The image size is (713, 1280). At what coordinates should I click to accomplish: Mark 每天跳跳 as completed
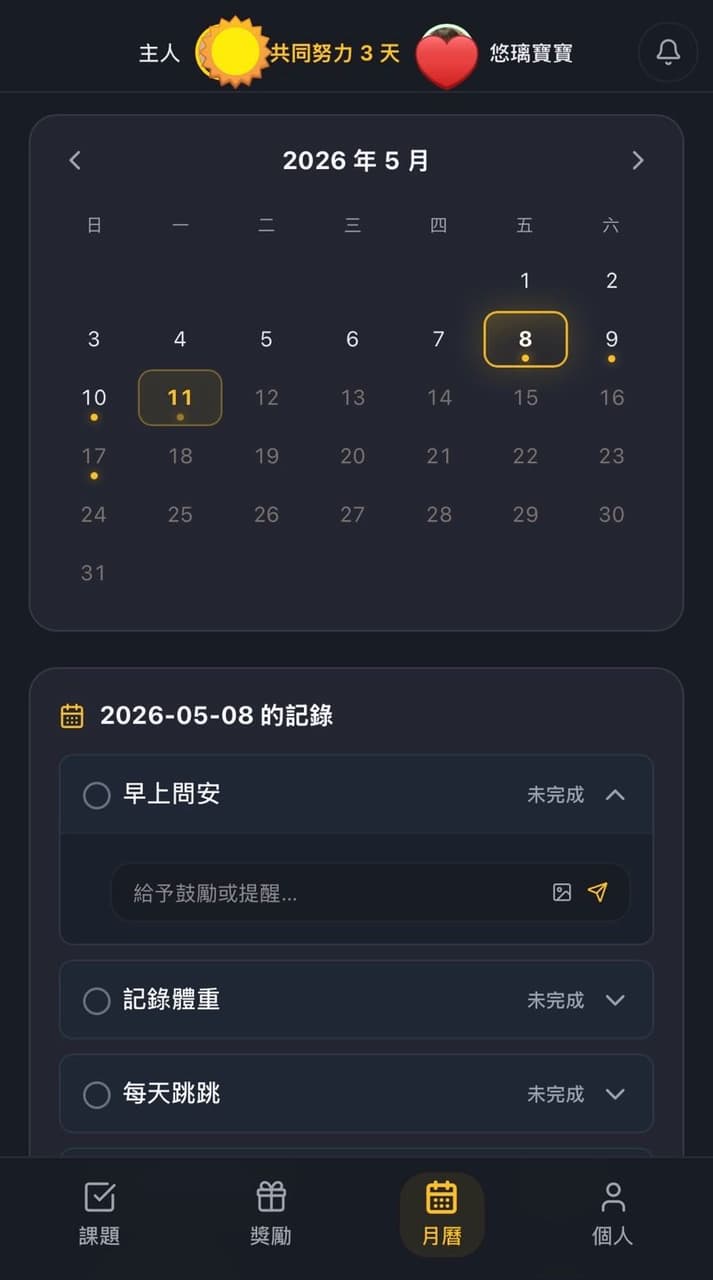click(96, 1094)
